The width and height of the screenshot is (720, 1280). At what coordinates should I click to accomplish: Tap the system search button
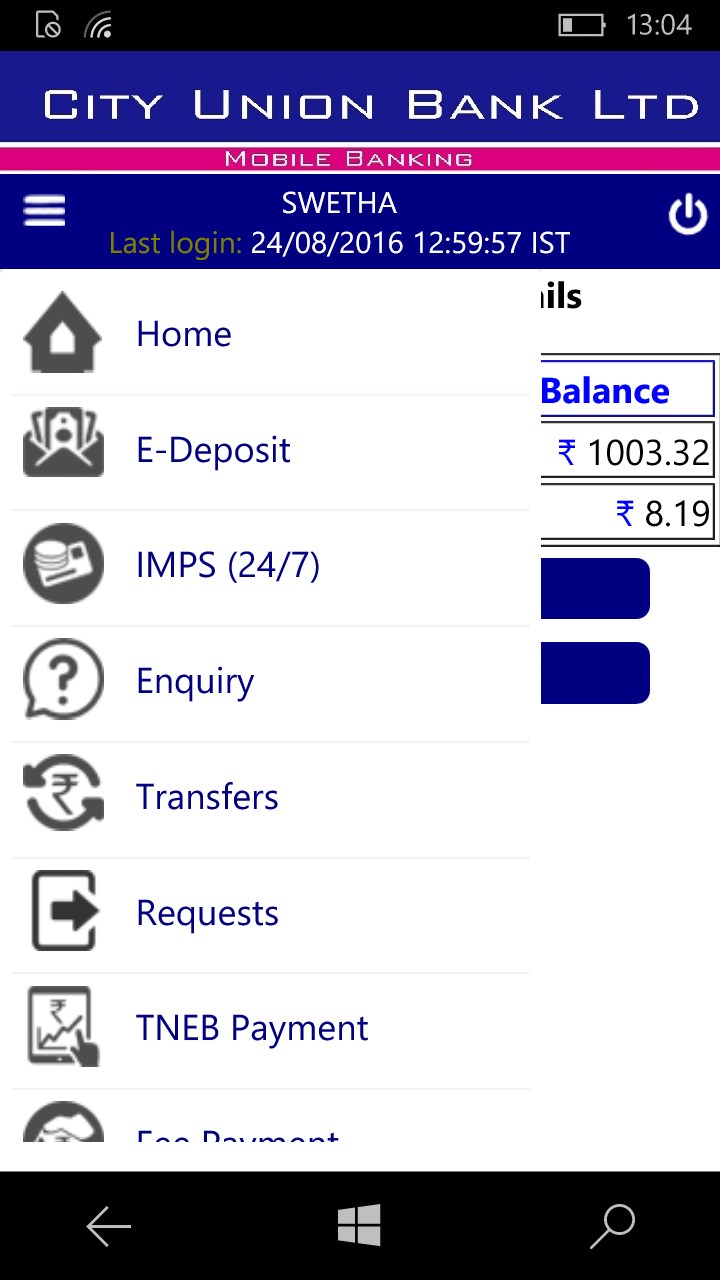pyautogui.click(x=612, y=1225)
